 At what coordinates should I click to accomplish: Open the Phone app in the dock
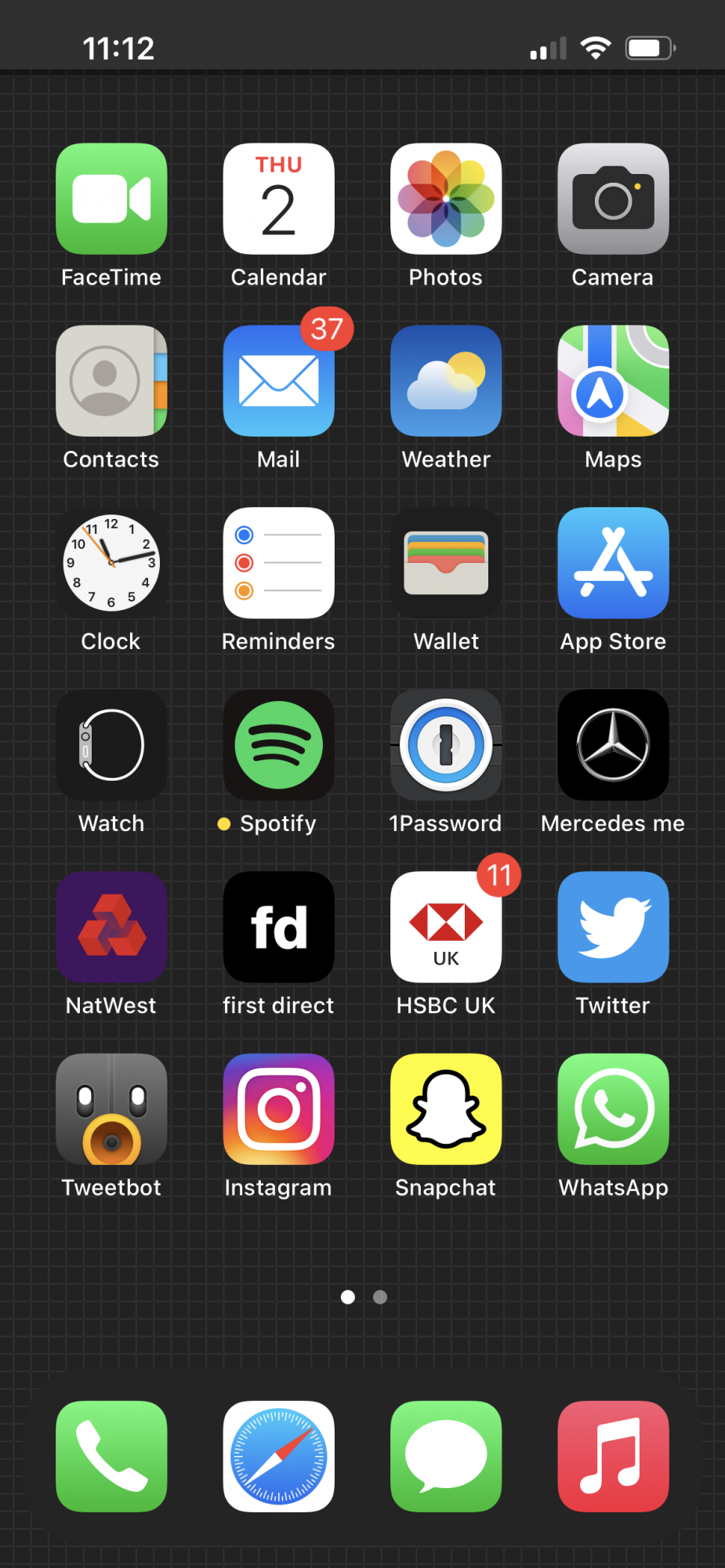(111, 1456)
